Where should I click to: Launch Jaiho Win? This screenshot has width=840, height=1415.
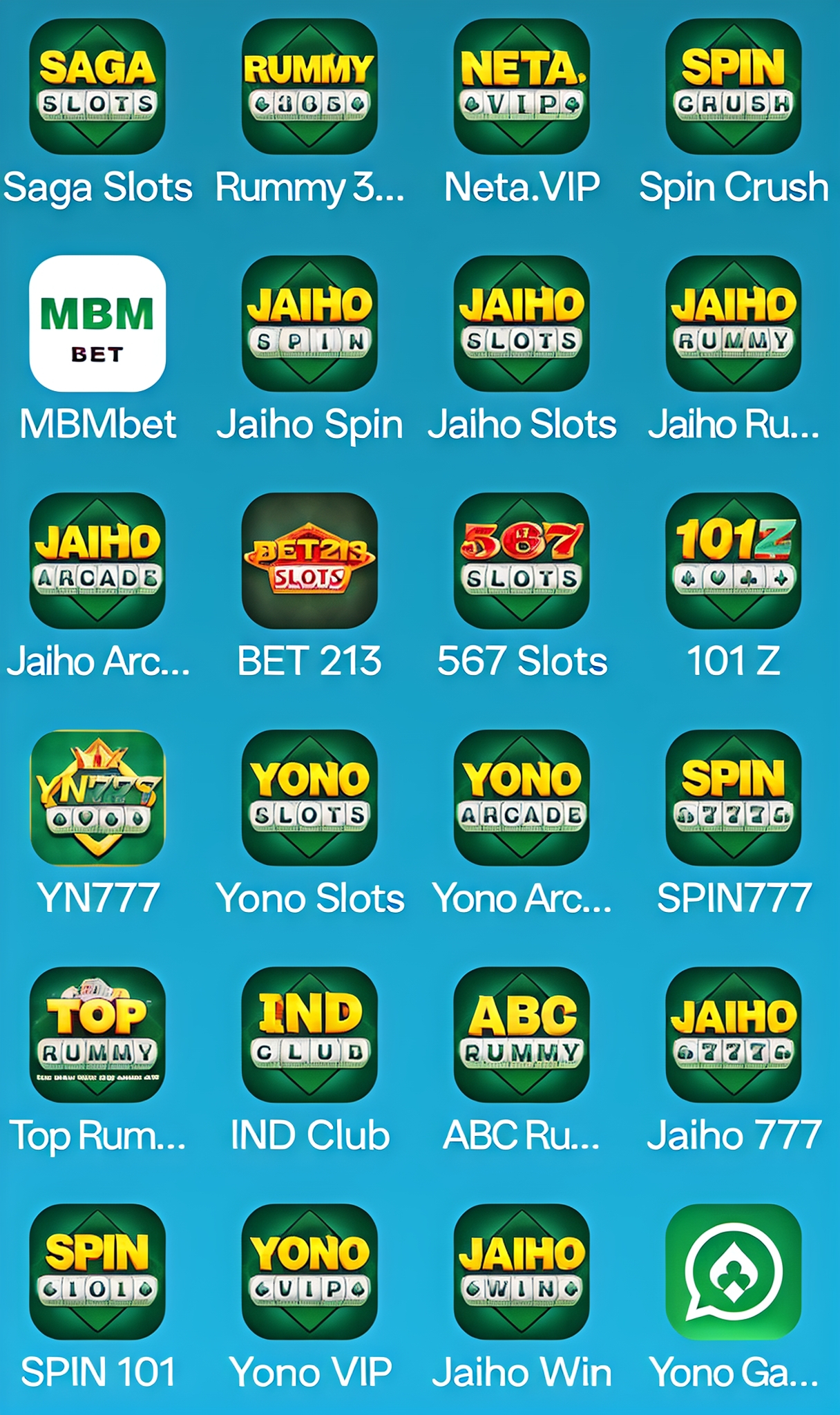(x=522, y=1271)
